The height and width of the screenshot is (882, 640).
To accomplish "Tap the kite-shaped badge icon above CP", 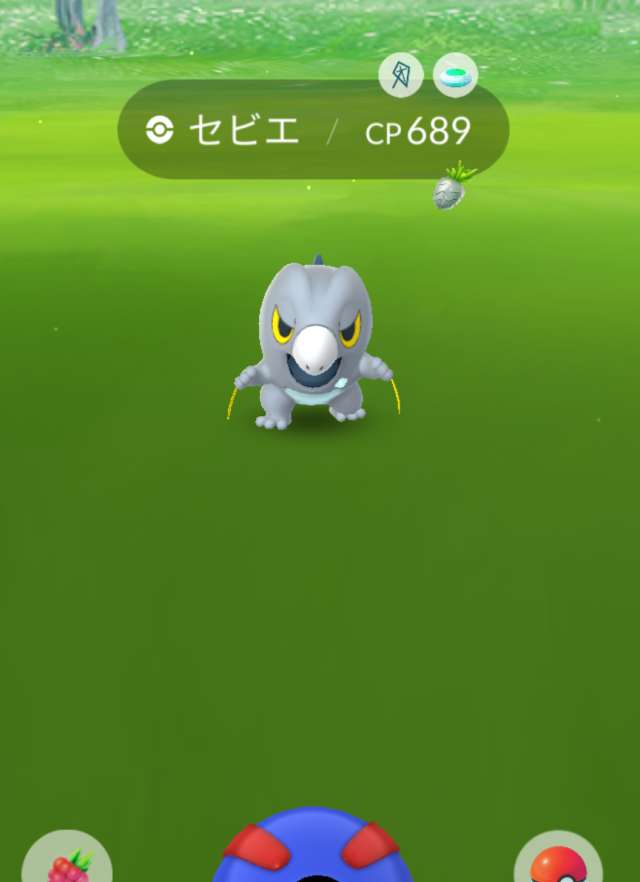I will click(400, 76).
